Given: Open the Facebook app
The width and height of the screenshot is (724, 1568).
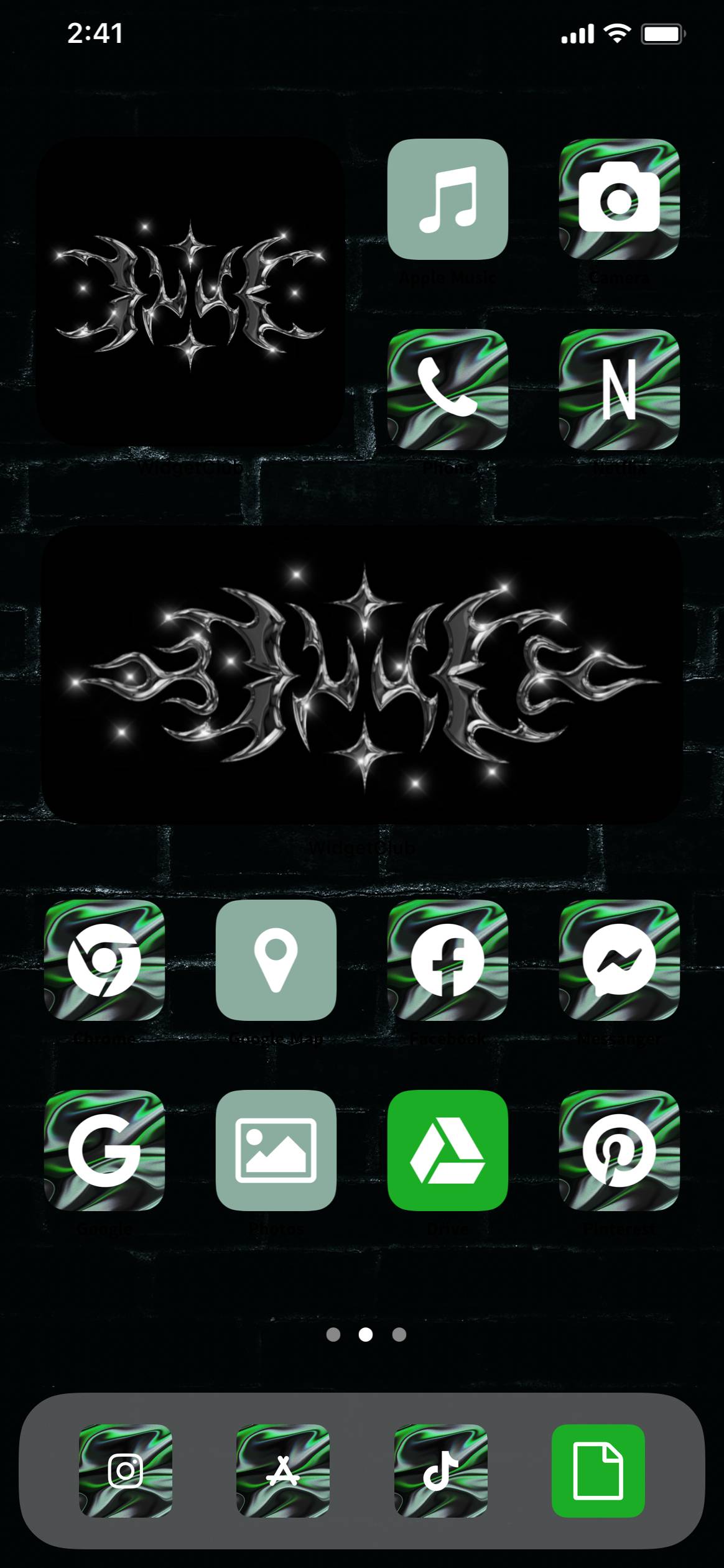Looking at the screenshot, I should (447, 960).
